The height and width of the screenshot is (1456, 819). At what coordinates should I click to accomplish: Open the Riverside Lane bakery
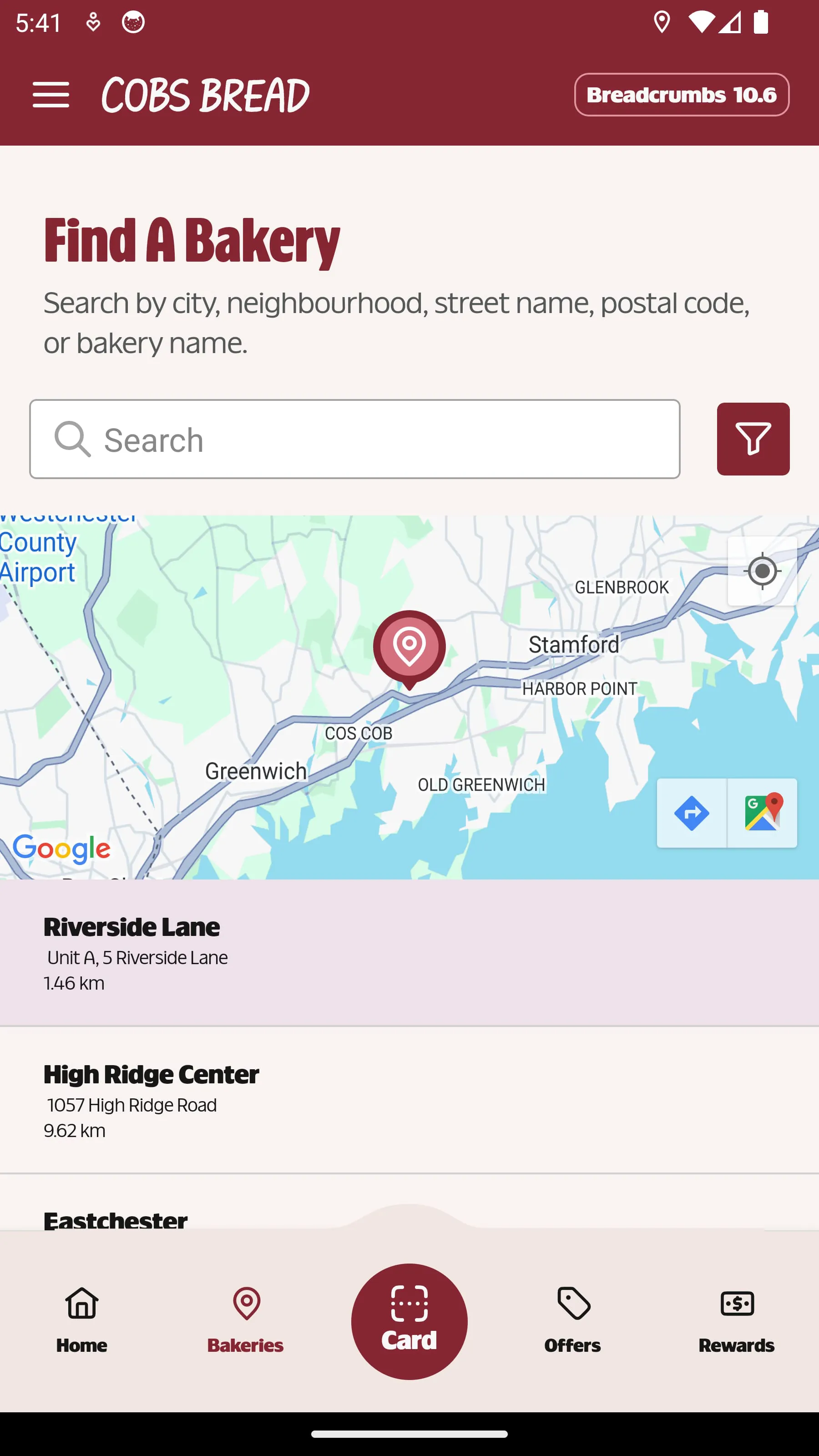[x=409, y=954]
